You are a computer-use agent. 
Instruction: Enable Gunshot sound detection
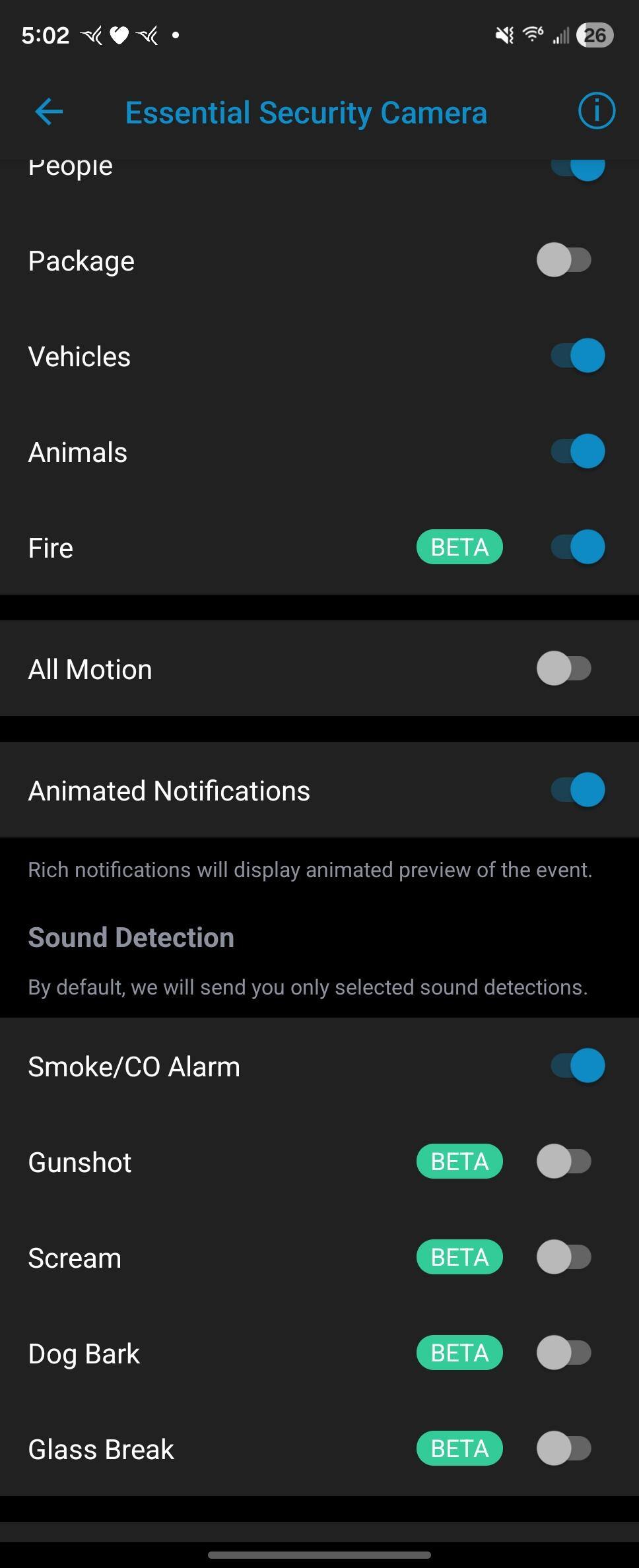564,1161
